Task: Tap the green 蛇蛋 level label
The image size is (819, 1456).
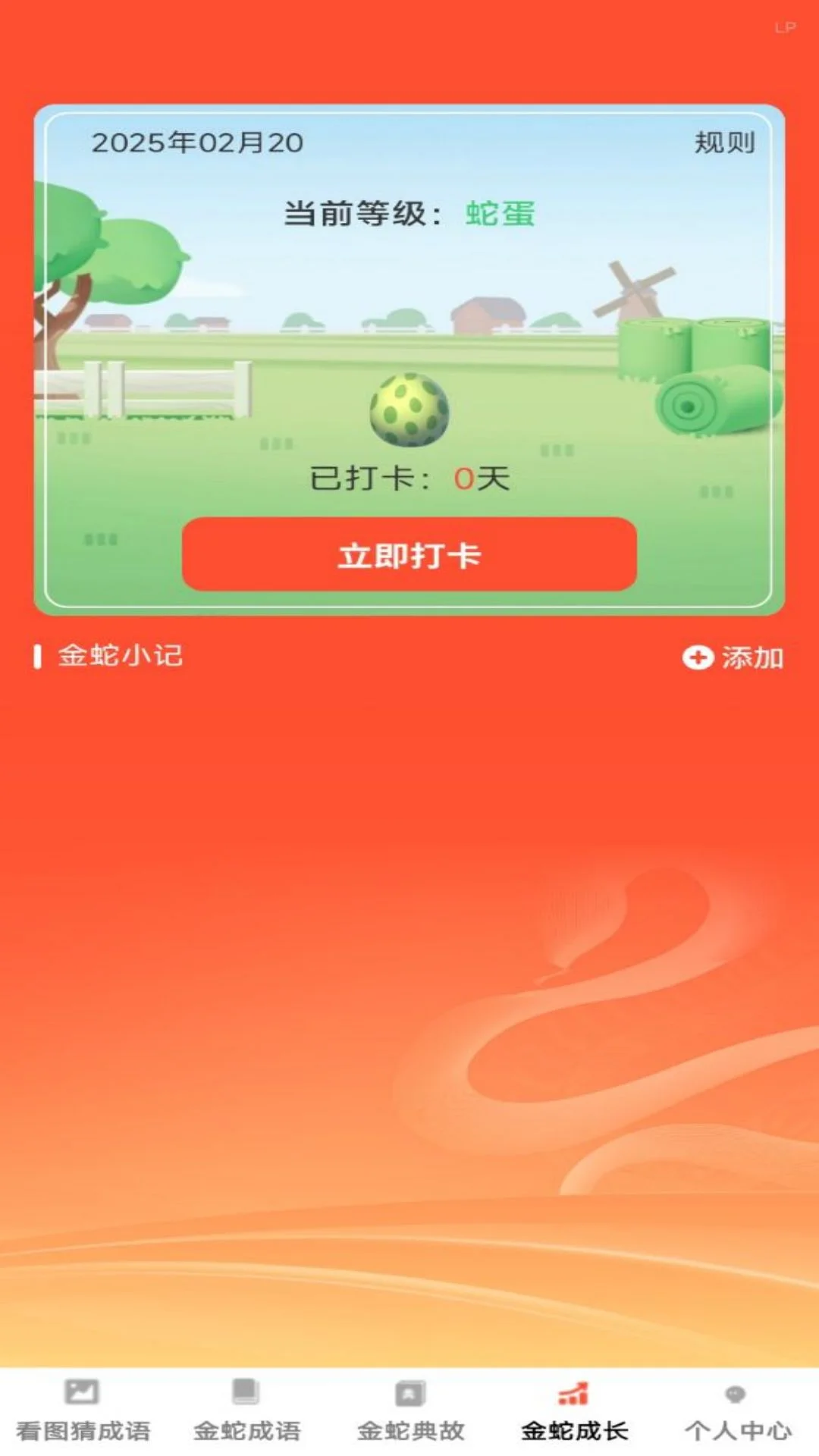Action: point(500,213)
